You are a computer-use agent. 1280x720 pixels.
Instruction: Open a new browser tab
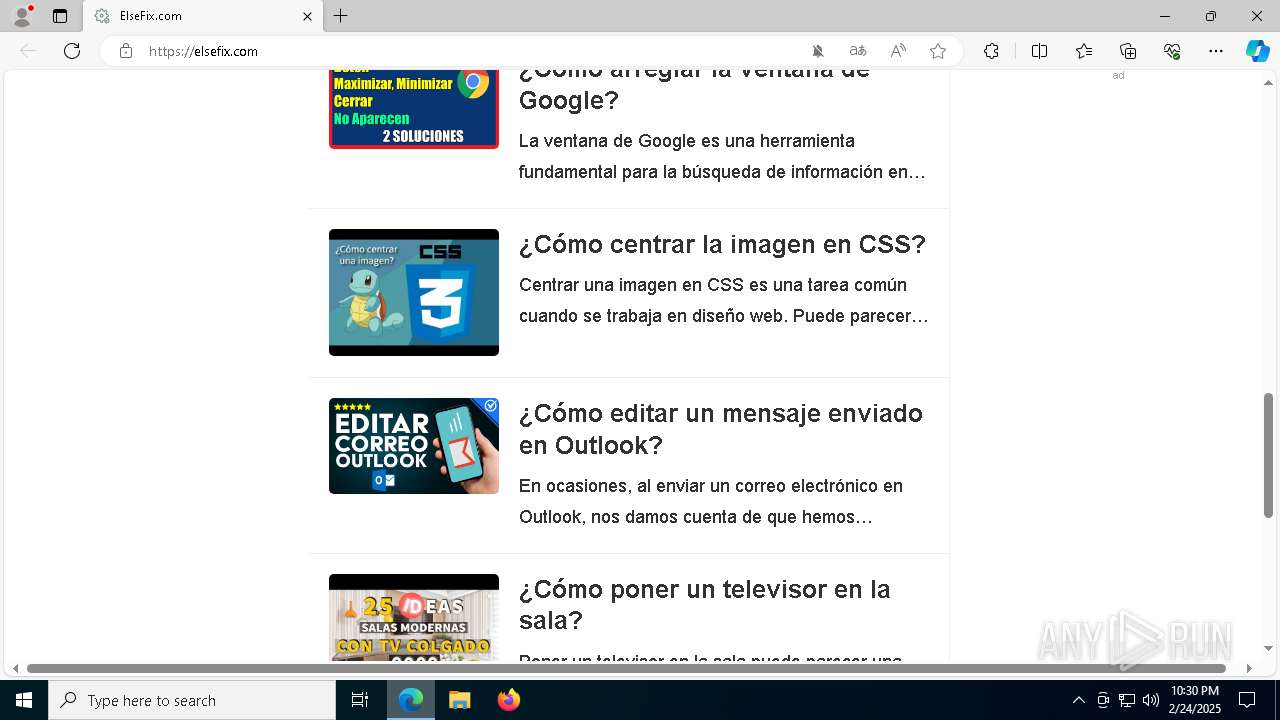[x=341, y=16]
